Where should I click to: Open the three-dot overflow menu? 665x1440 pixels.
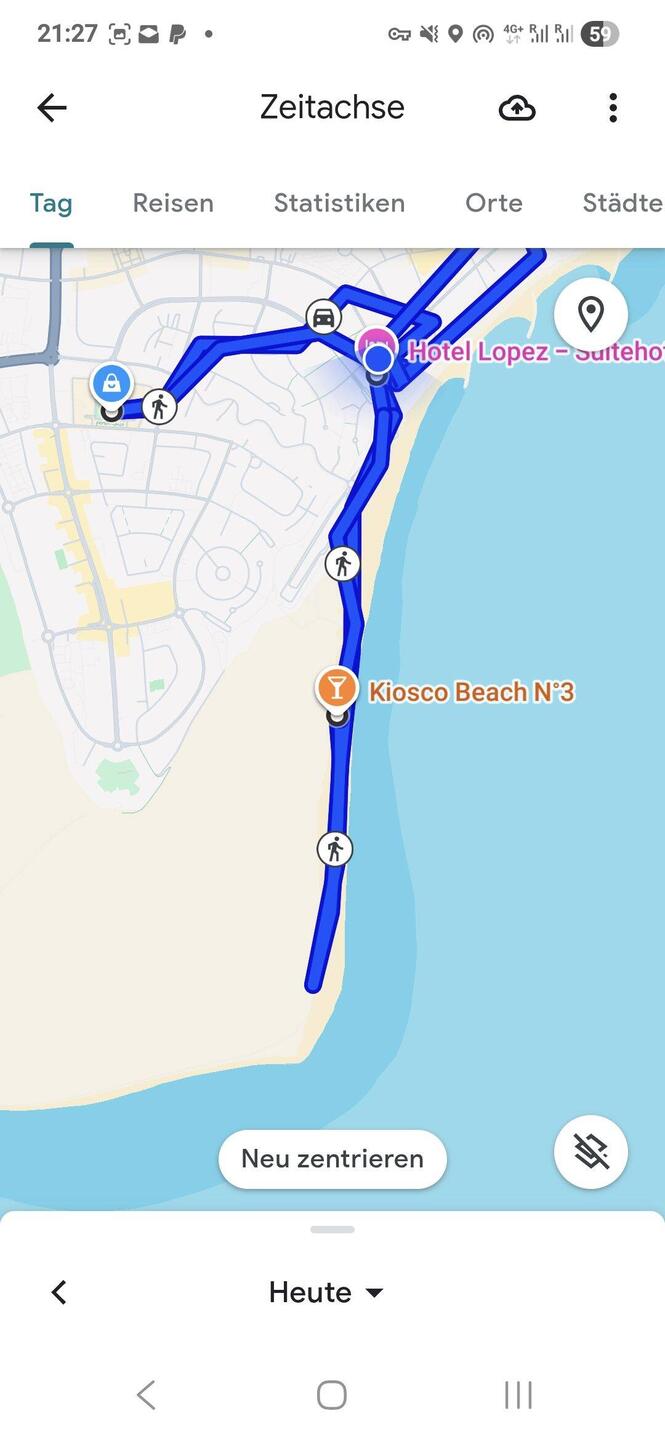(x=613, y=107)
